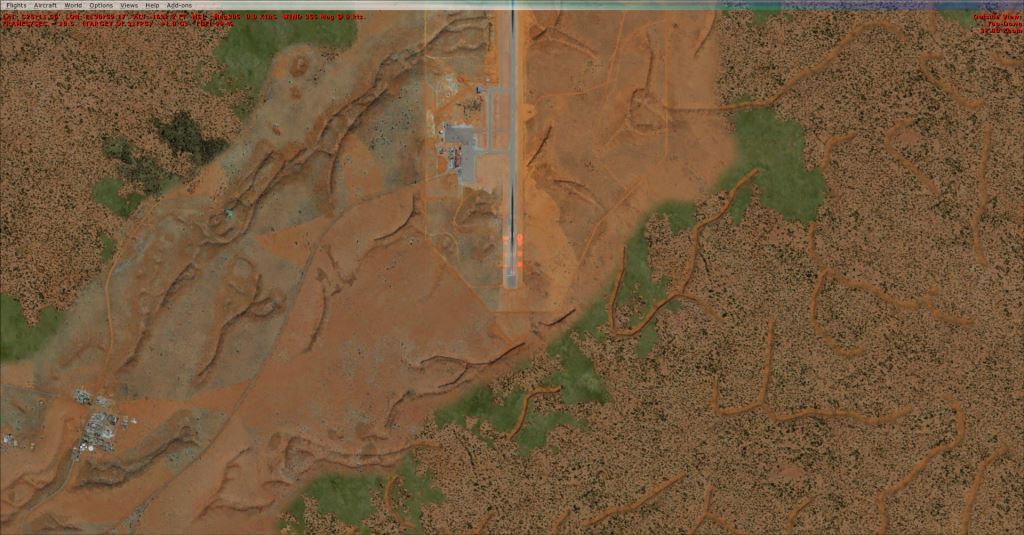Open the Options menu
The width and height of the screenshot is (1024, 535).
pyautogui.click(x=101, y=5)
